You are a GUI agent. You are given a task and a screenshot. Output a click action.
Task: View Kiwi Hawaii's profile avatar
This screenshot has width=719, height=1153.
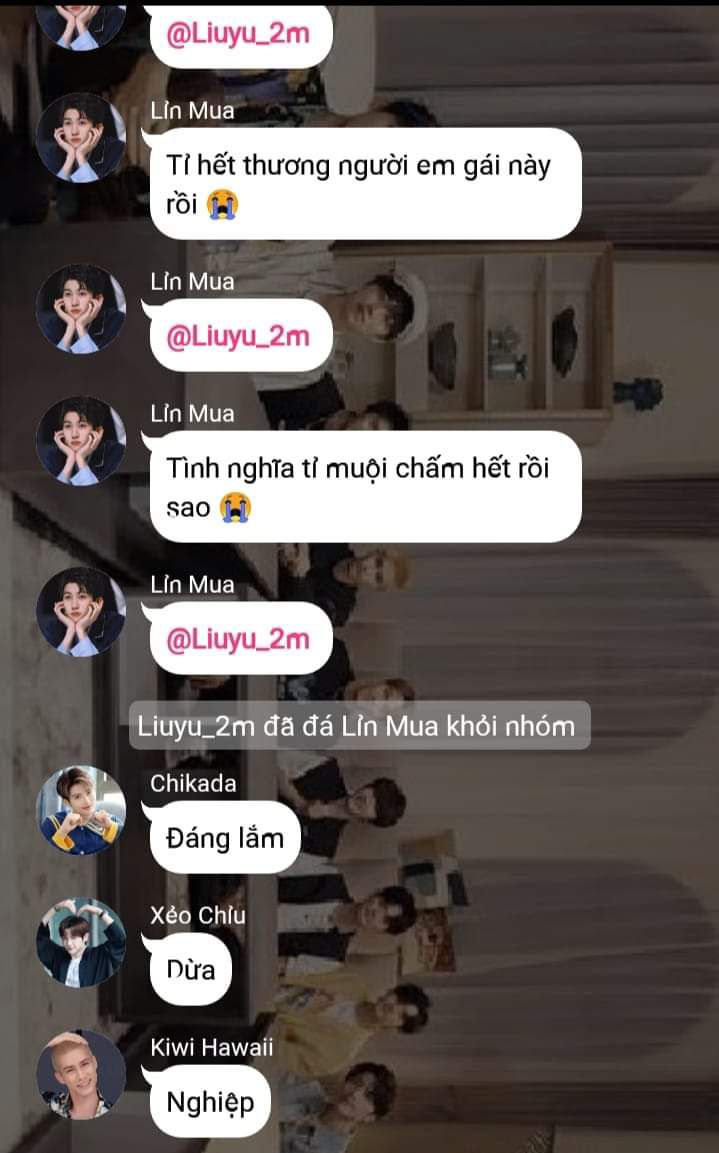(81, 1074)
